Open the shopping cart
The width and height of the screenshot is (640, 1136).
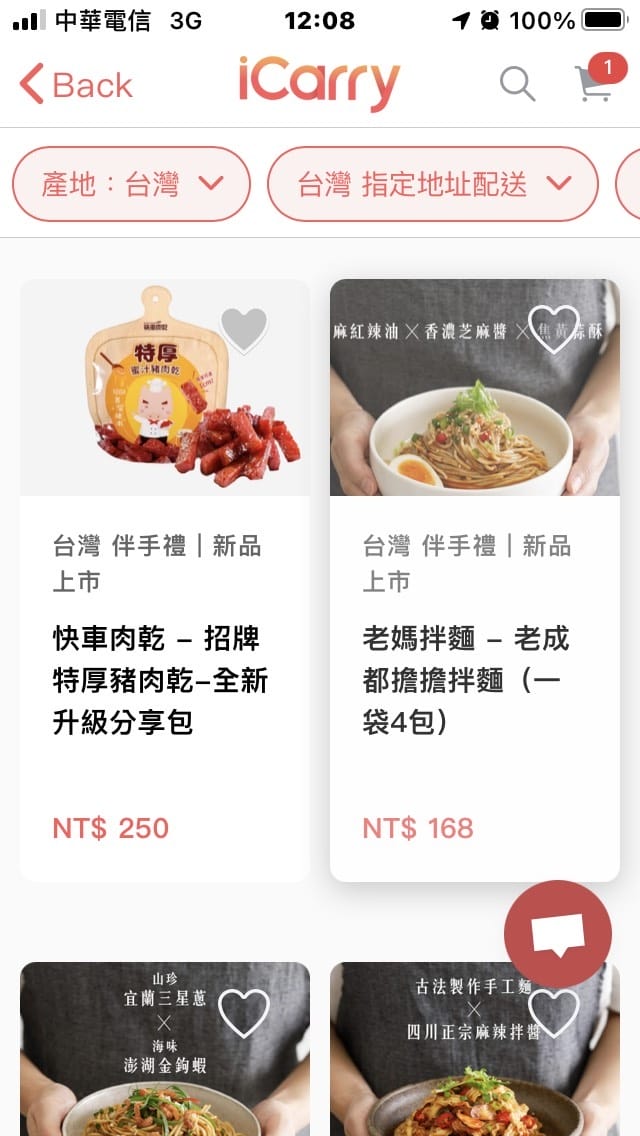click(x=595, y=84)
